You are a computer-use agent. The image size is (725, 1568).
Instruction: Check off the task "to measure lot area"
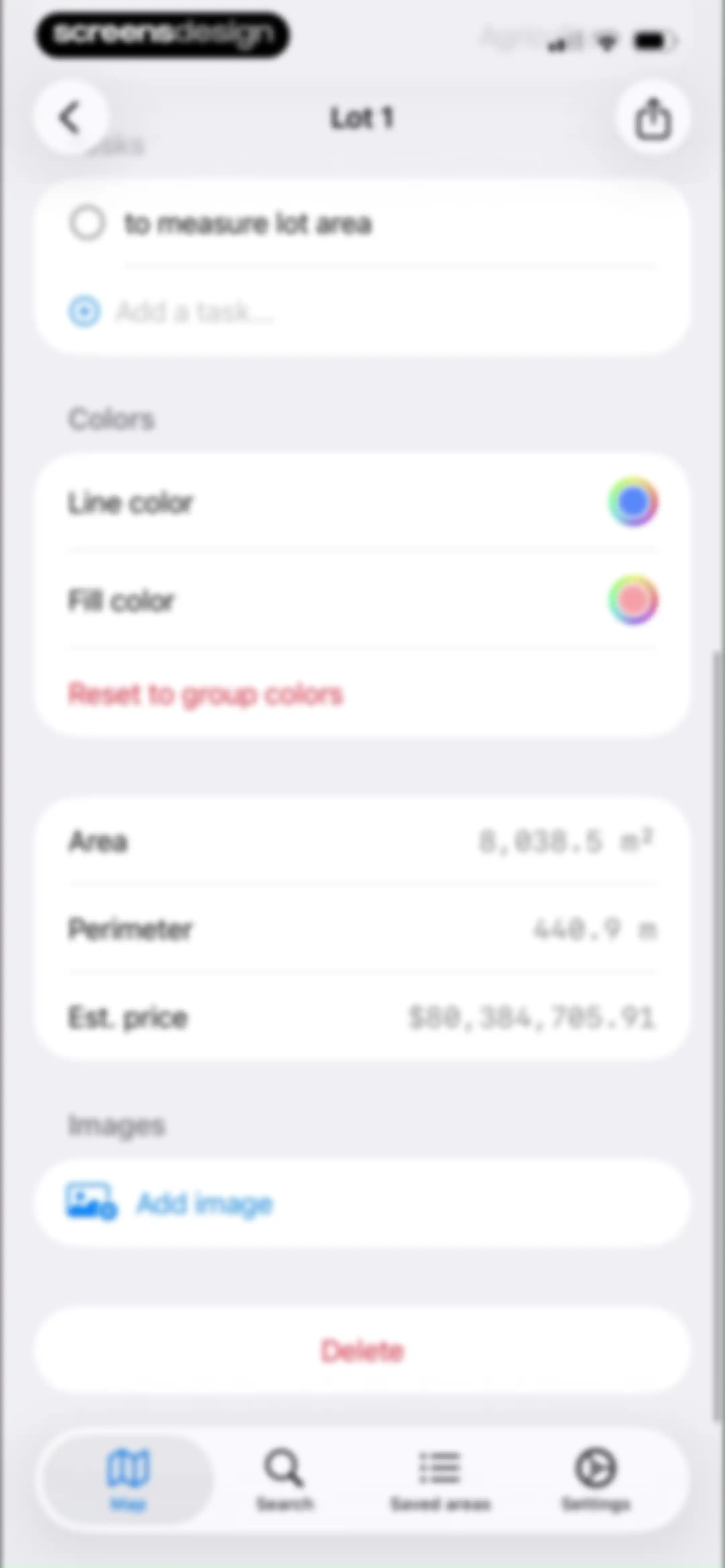(x=87, y=223)
